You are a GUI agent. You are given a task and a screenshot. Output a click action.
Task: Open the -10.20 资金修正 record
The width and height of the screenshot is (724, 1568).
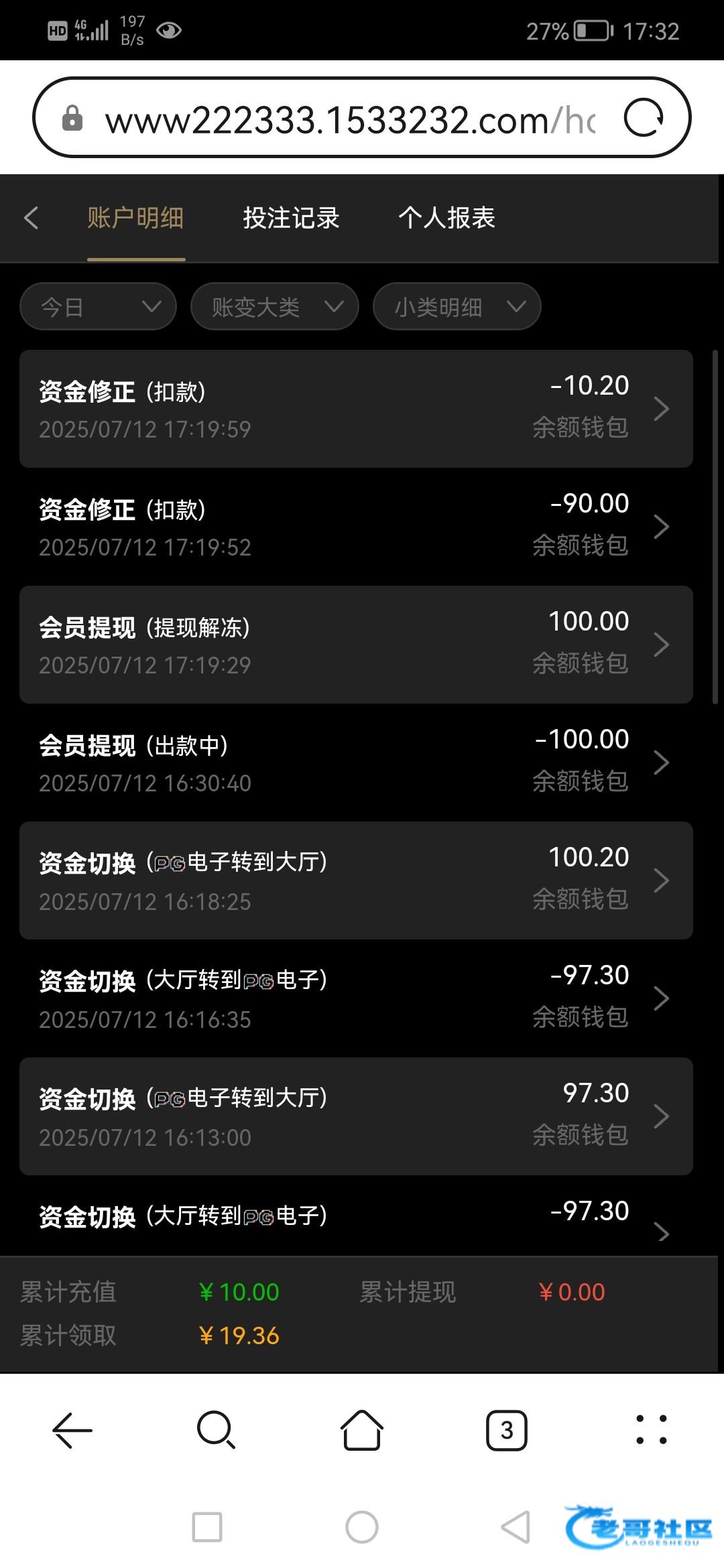(356, 409)
